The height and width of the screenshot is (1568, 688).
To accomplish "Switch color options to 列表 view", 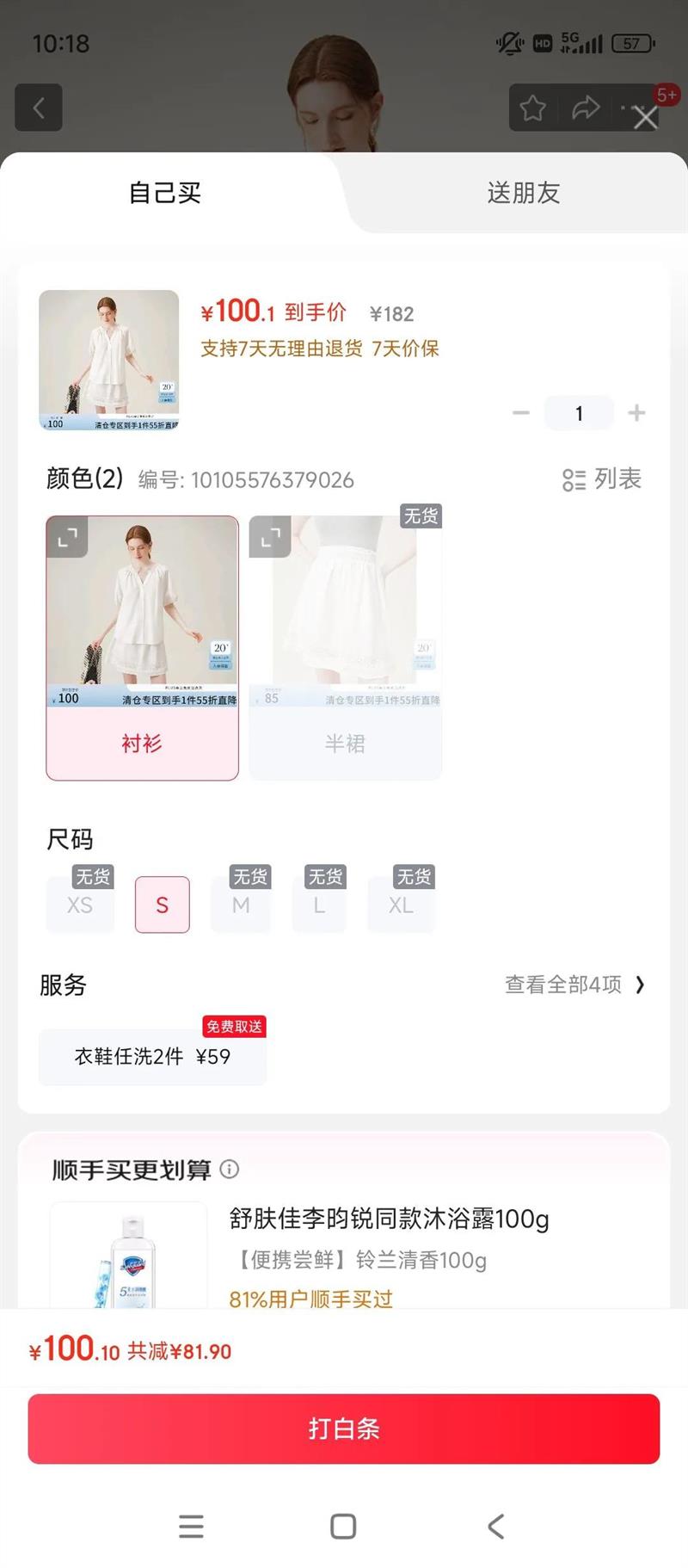I will pyautogui.click(x=602, y=479).
